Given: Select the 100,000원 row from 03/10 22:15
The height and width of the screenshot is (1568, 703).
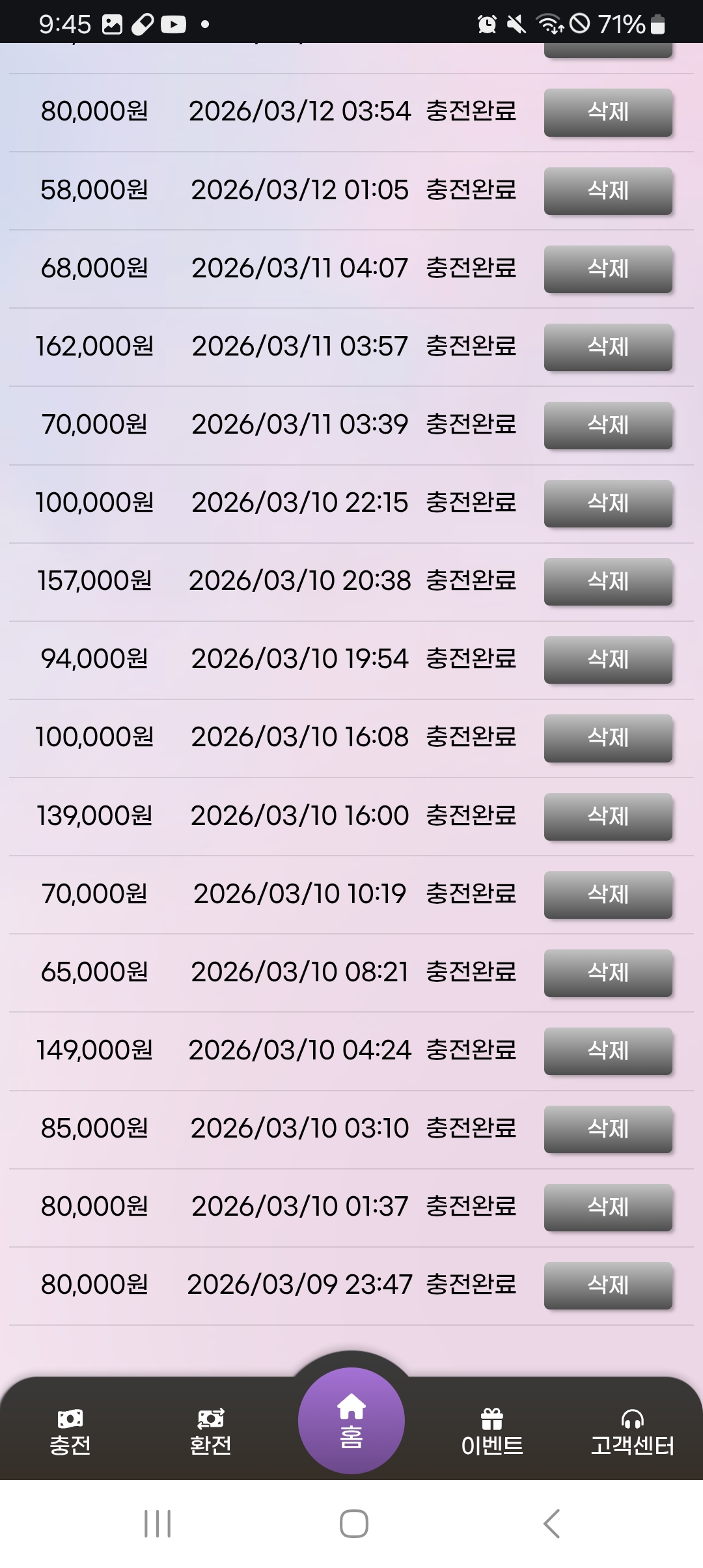Looking at the screenshot, I should [x=260, y=503].
